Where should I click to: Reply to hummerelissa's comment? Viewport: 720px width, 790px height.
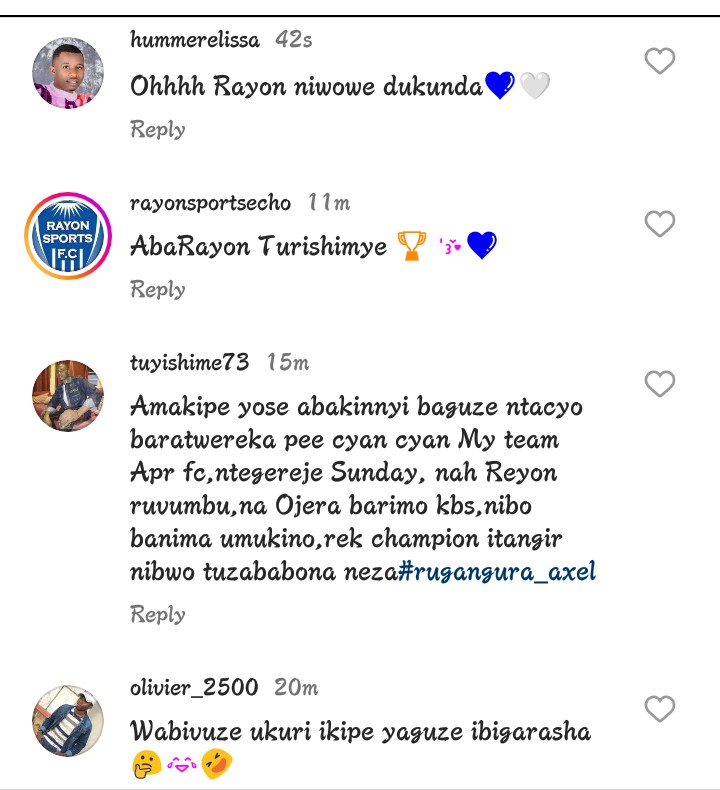point(158,130)
